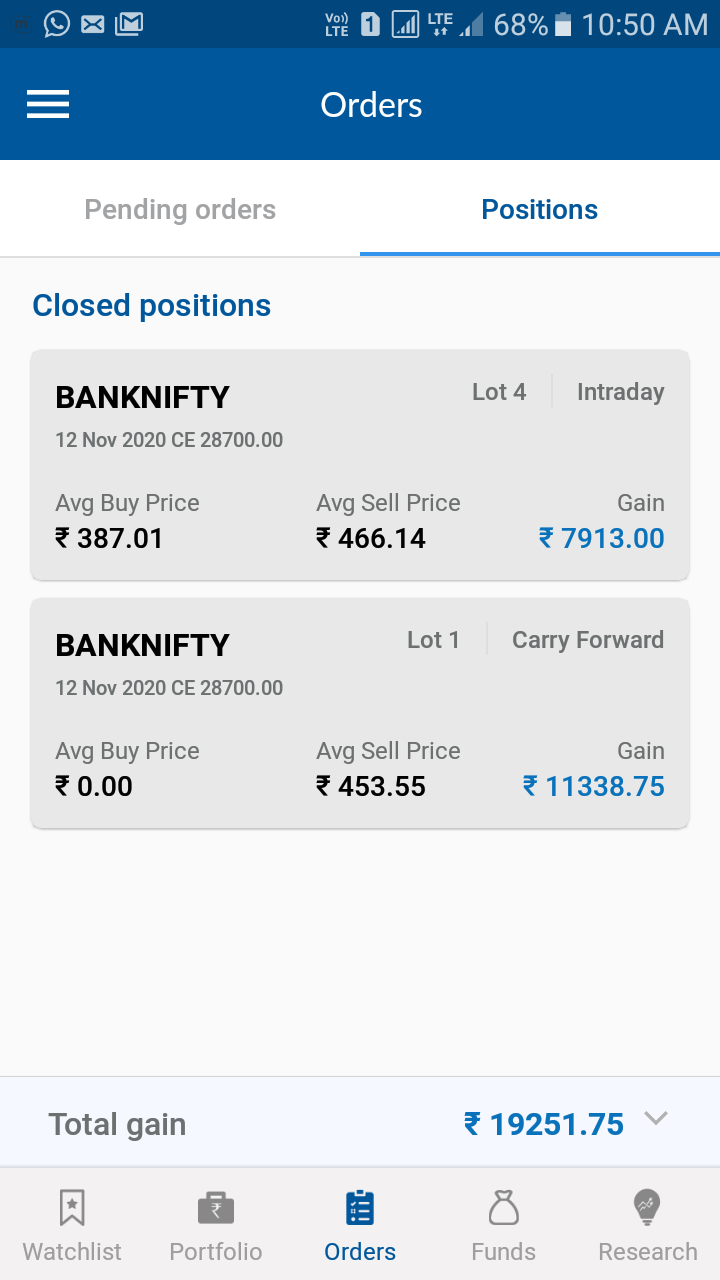Open the Research tab
This screenshot has width=720, height=1280.
click(648, 1225)
